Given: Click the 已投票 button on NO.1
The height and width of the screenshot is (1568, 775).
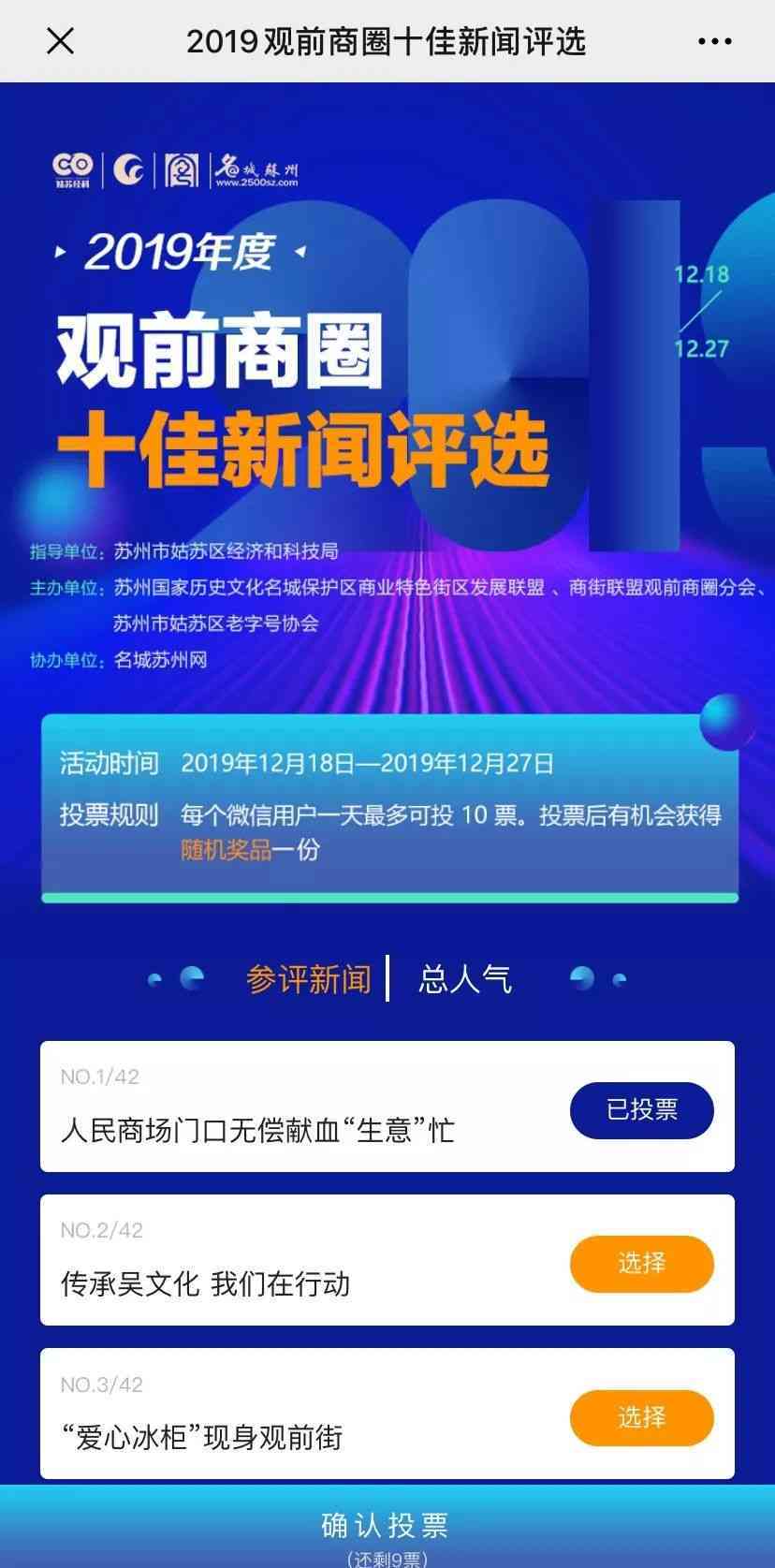Looking at the screenshot, I should [x=641, y=1109].
